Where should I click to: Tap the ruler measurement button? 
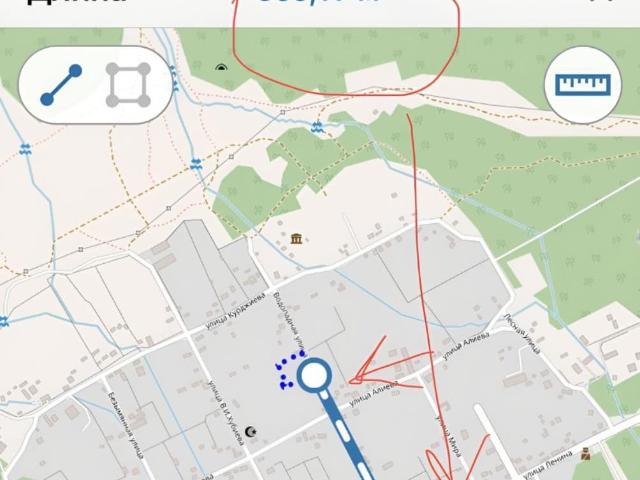point(583,85)
